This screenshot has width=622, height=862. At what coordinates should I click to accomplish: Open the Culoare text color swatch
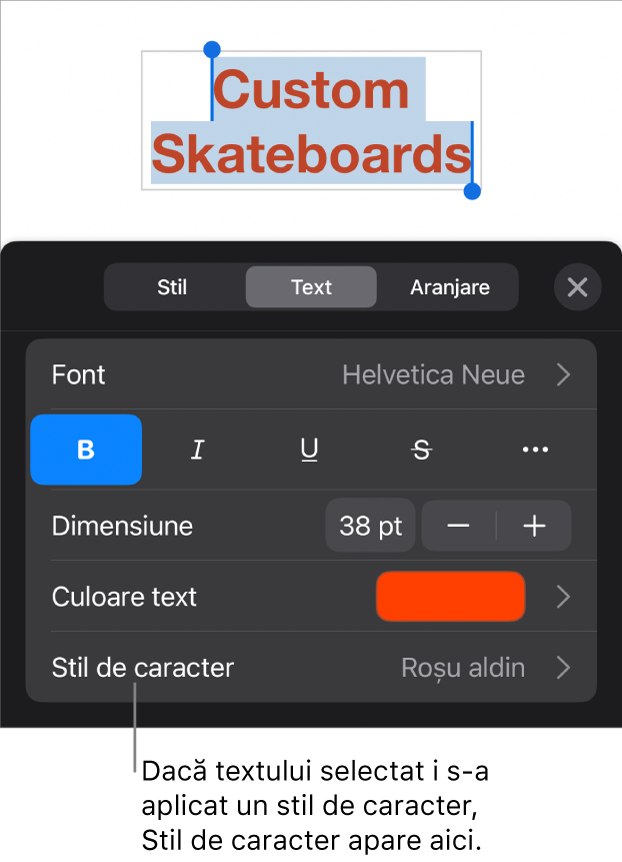450,597
